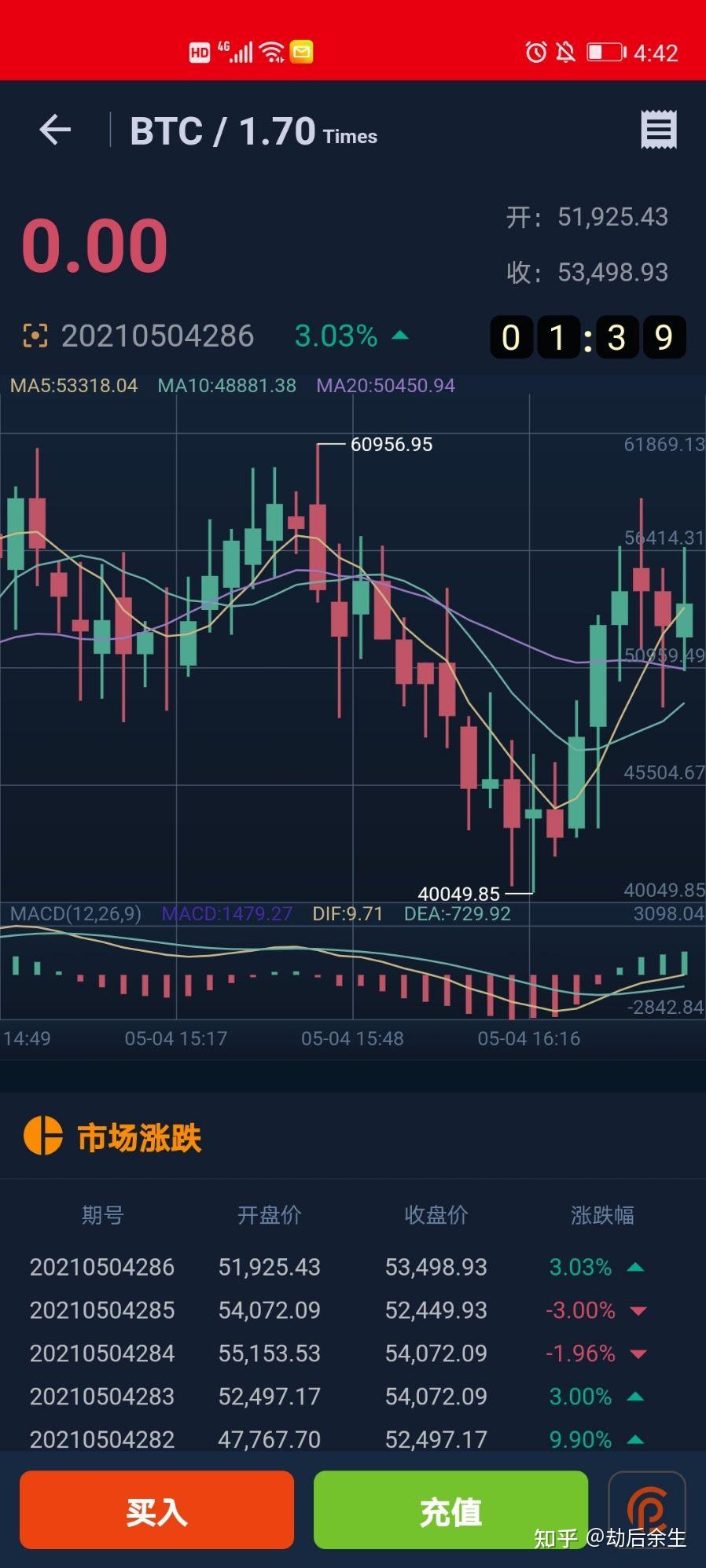This screenshot has width=706, height=1568.
Task: Go back using the back arrow
Action: (x=55, y=130)
